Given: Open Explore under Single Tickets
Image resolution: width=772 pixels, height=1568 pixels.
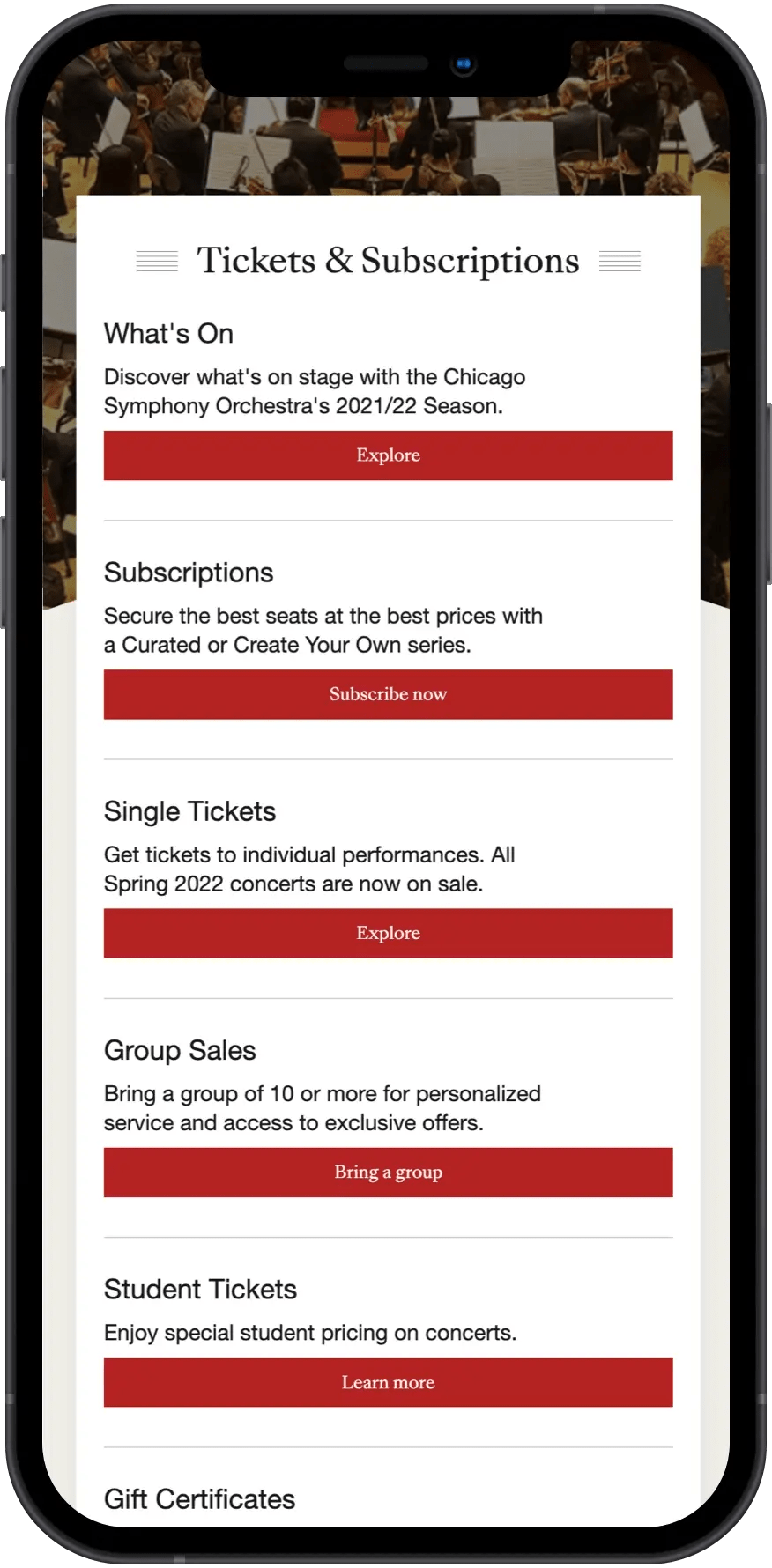Looking at the screenshot, I should (x=388, y=933).
